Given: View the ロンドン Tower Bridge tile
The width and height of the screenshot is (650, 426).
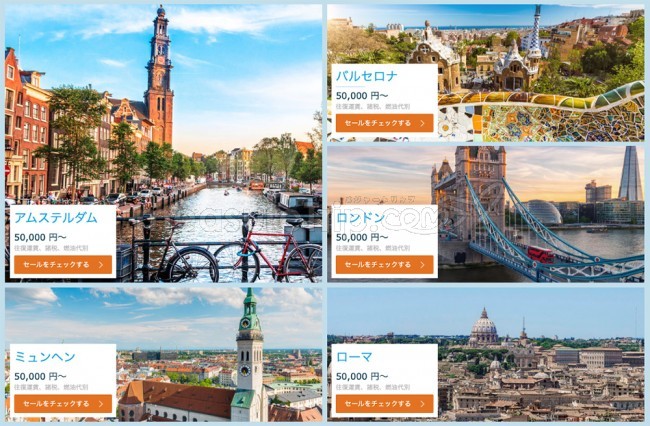Looking at the screenshot, I should pyautogui.click(x=540, y=210).
